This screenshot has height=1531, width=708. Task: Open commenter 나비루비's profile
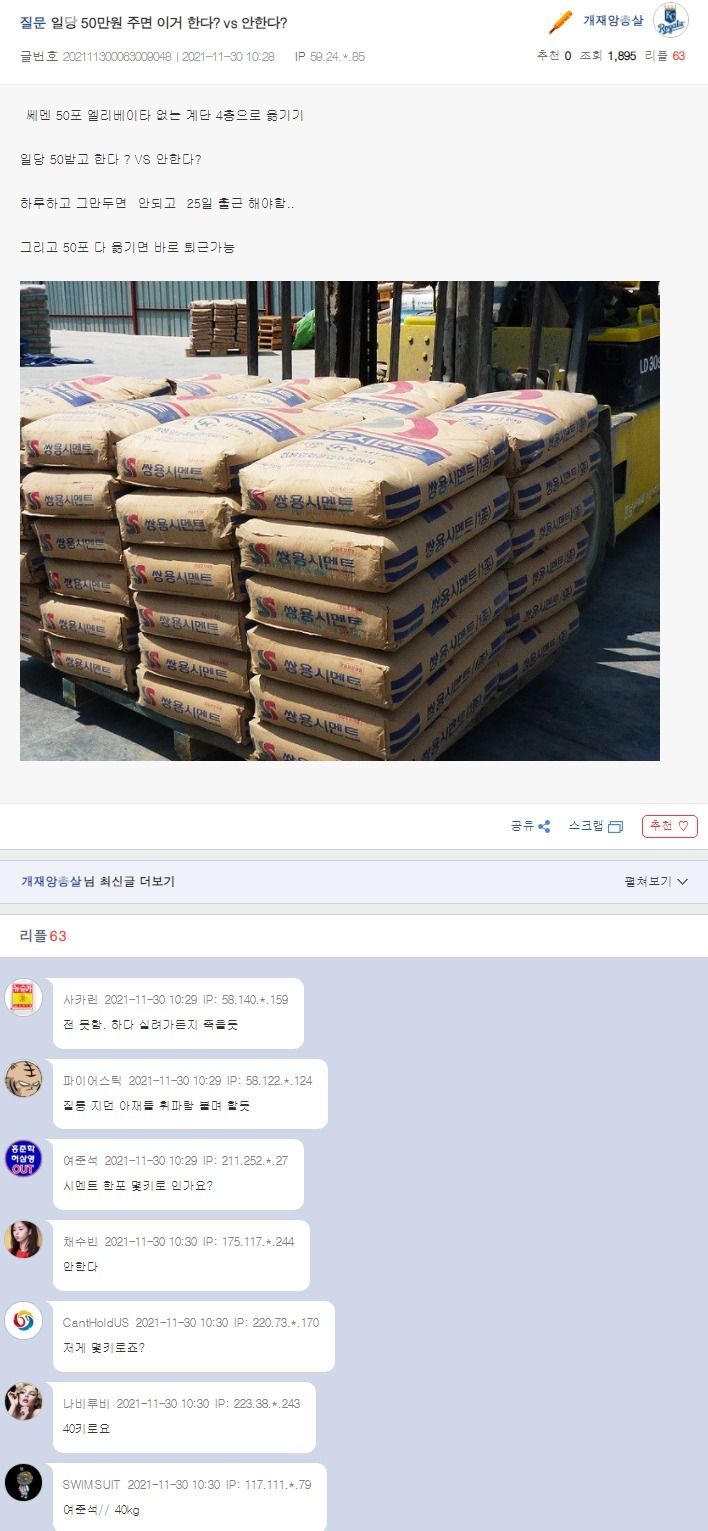(86, 1403)
